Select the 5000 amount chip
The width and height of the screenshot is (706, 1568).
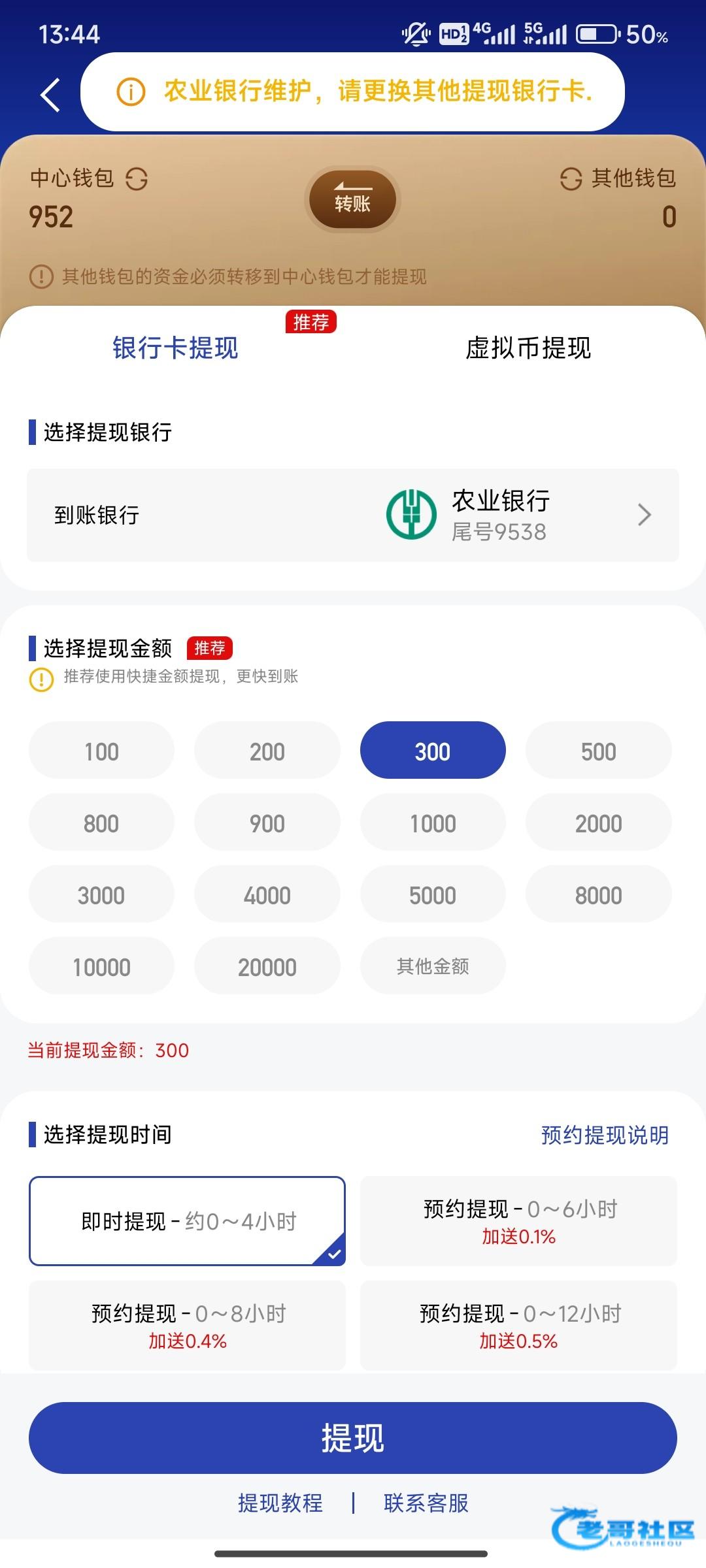[433, 895]
